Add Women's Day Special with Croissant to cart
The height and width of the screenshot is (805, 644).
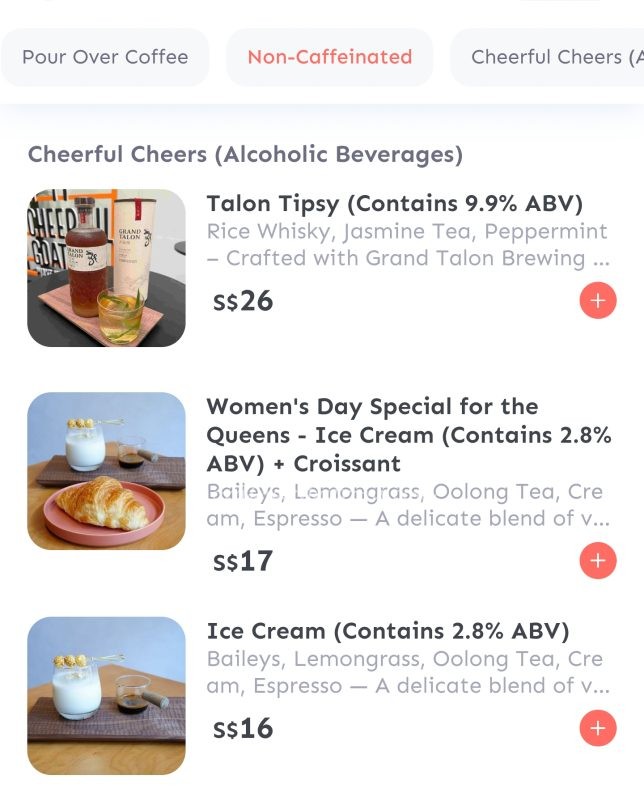click(597, 561)
